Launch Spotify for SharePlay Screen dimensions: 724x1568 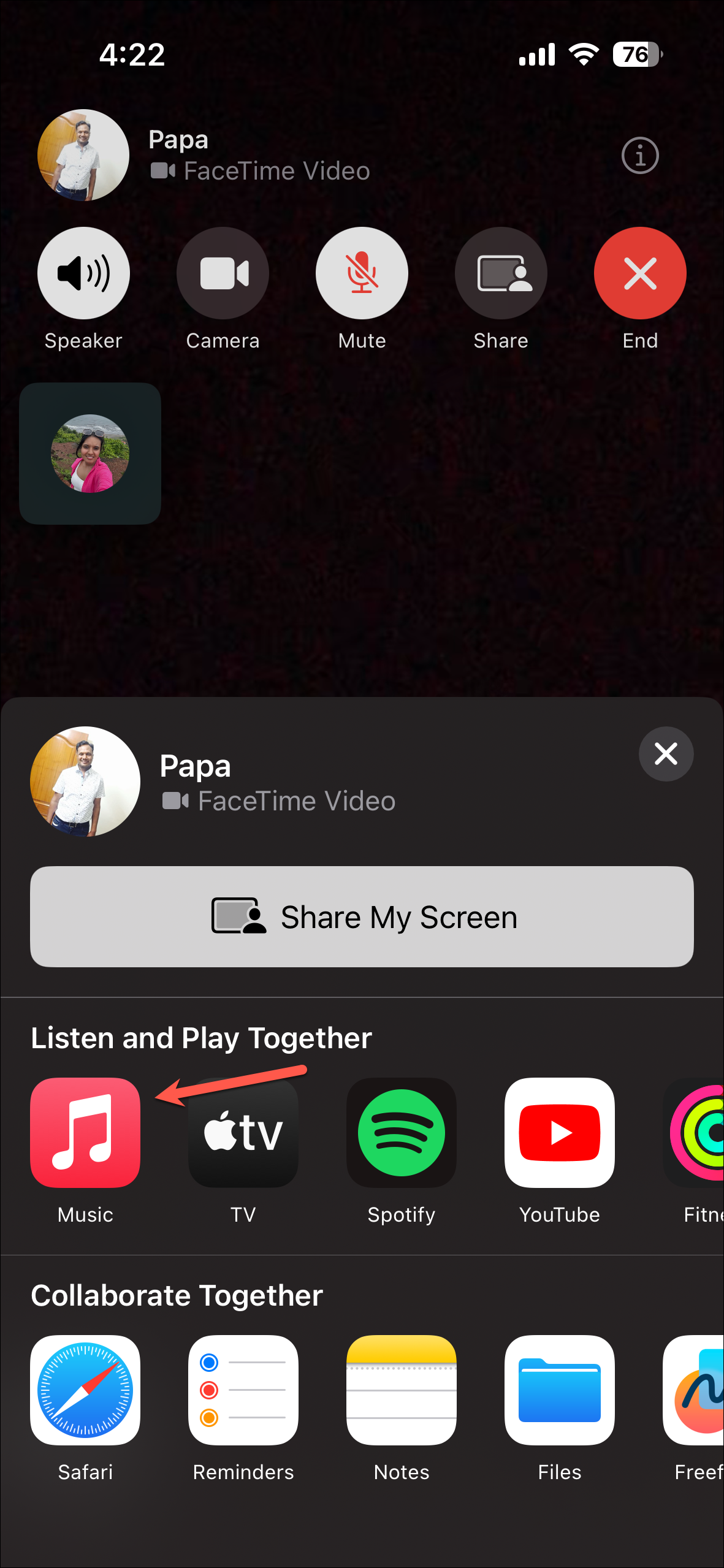click(x=402, y=1133)
